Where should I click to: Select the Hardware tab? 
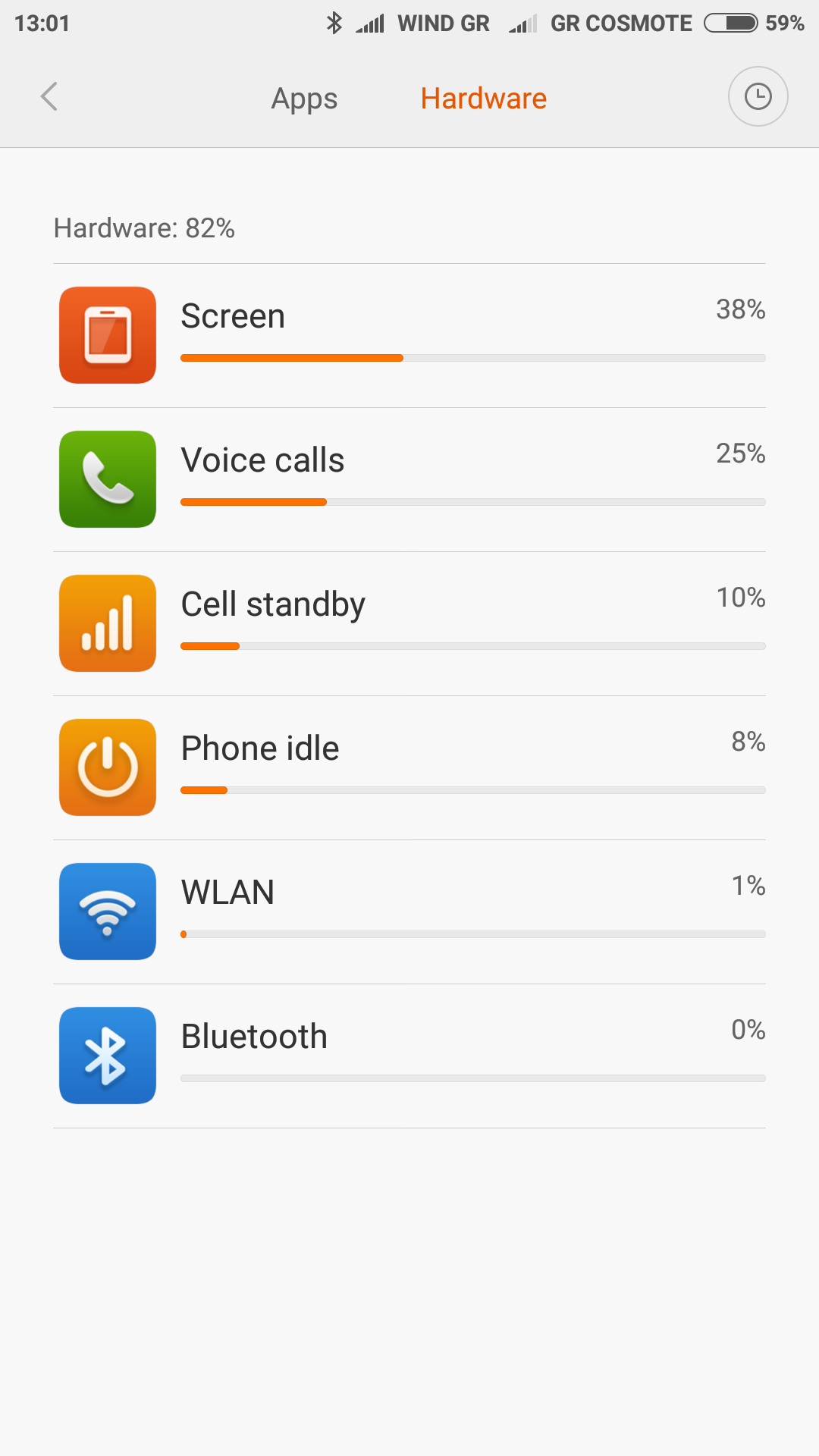484,99
